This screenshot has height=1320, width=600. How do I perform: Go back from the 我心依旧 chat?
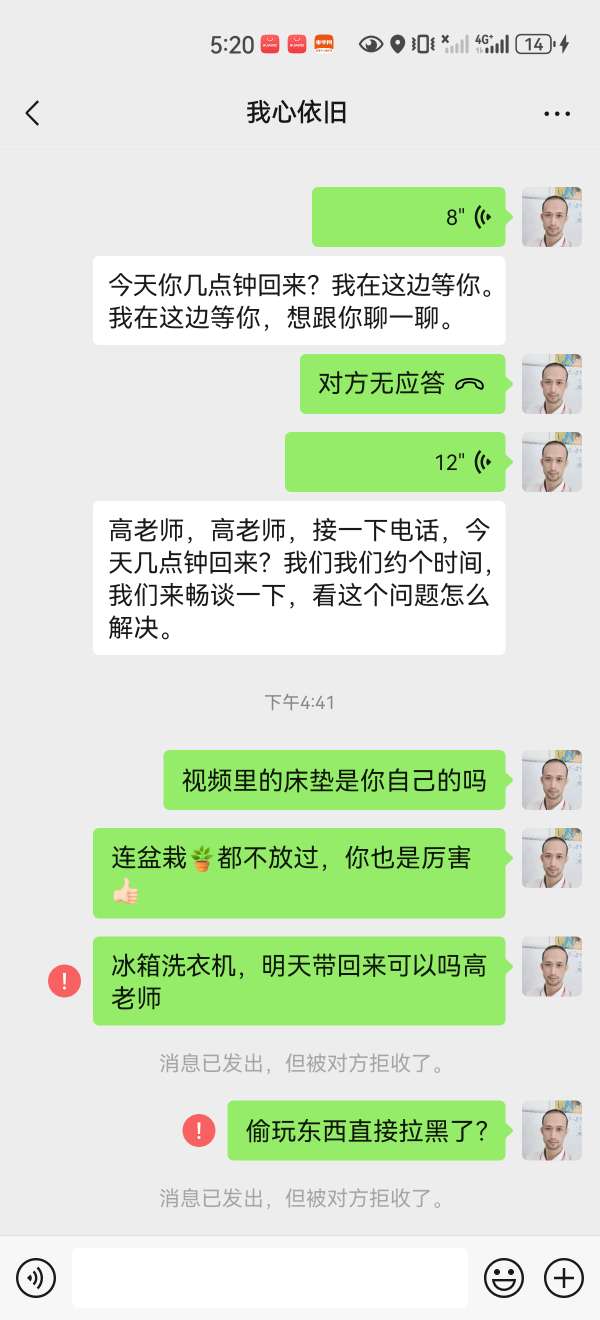click(33, 113)
